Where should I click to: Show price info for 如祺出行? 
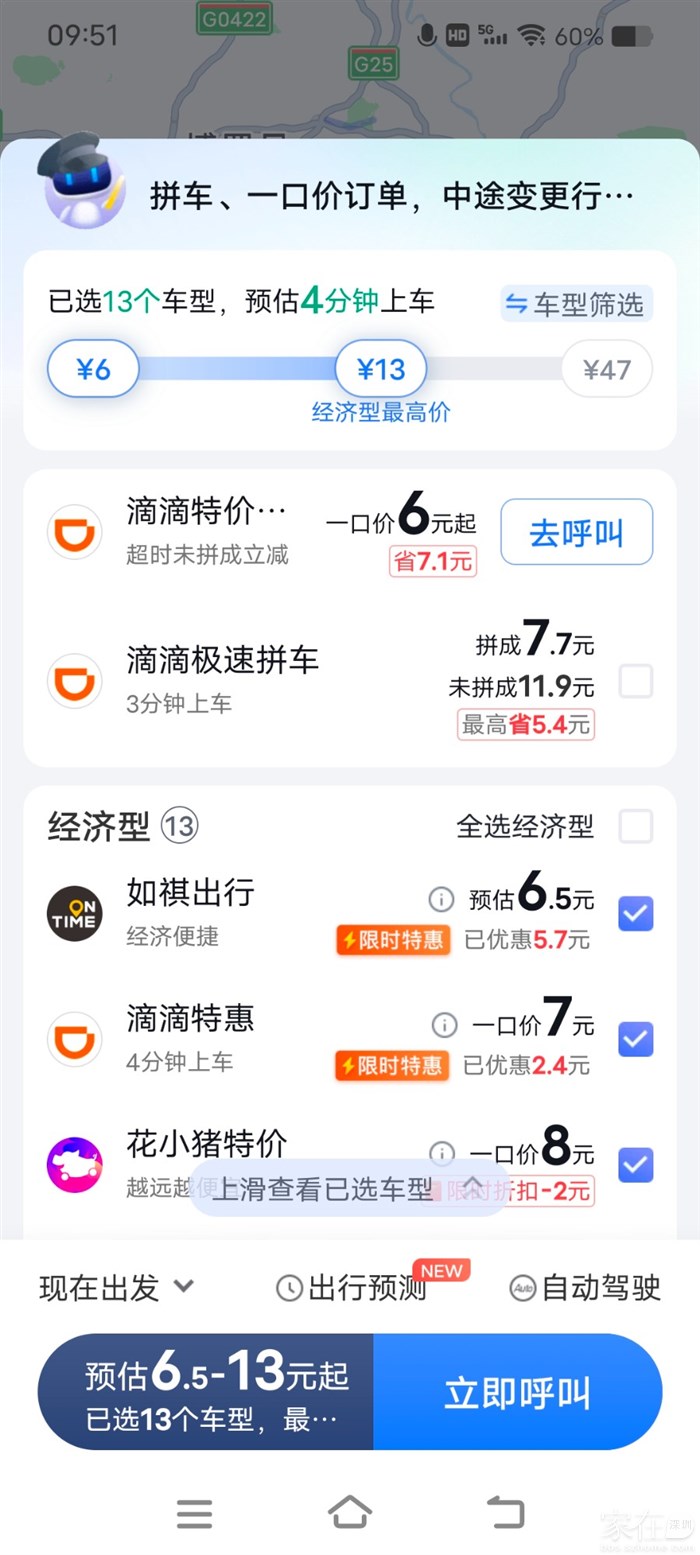coord(441,899)
